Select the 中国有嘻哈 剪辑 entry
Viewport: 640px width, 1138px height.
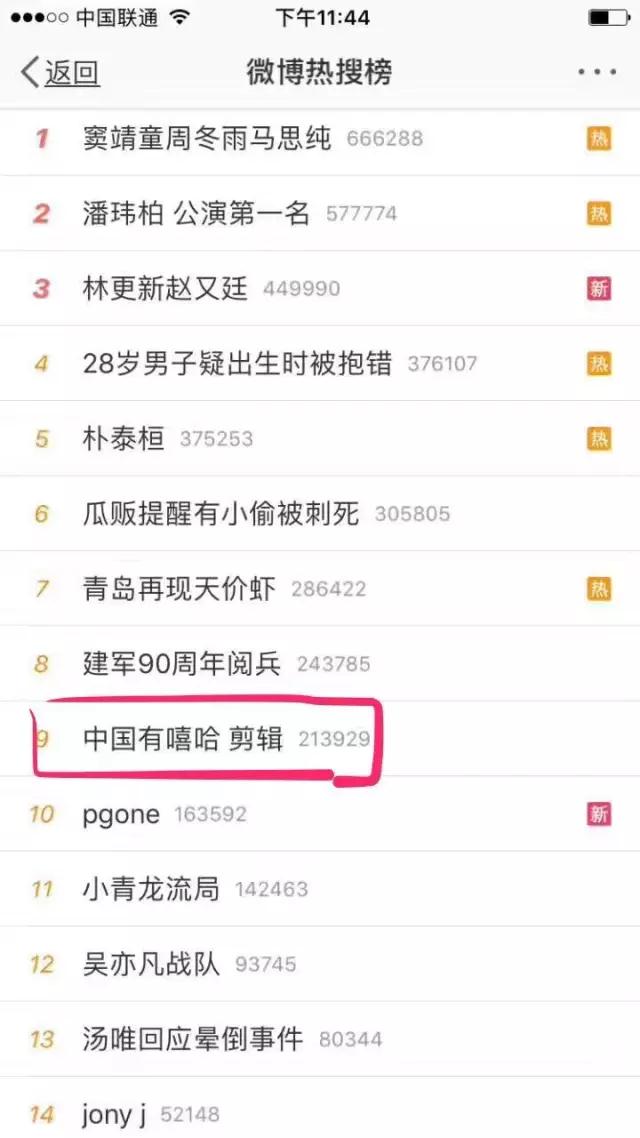click(x=183, y=739)
